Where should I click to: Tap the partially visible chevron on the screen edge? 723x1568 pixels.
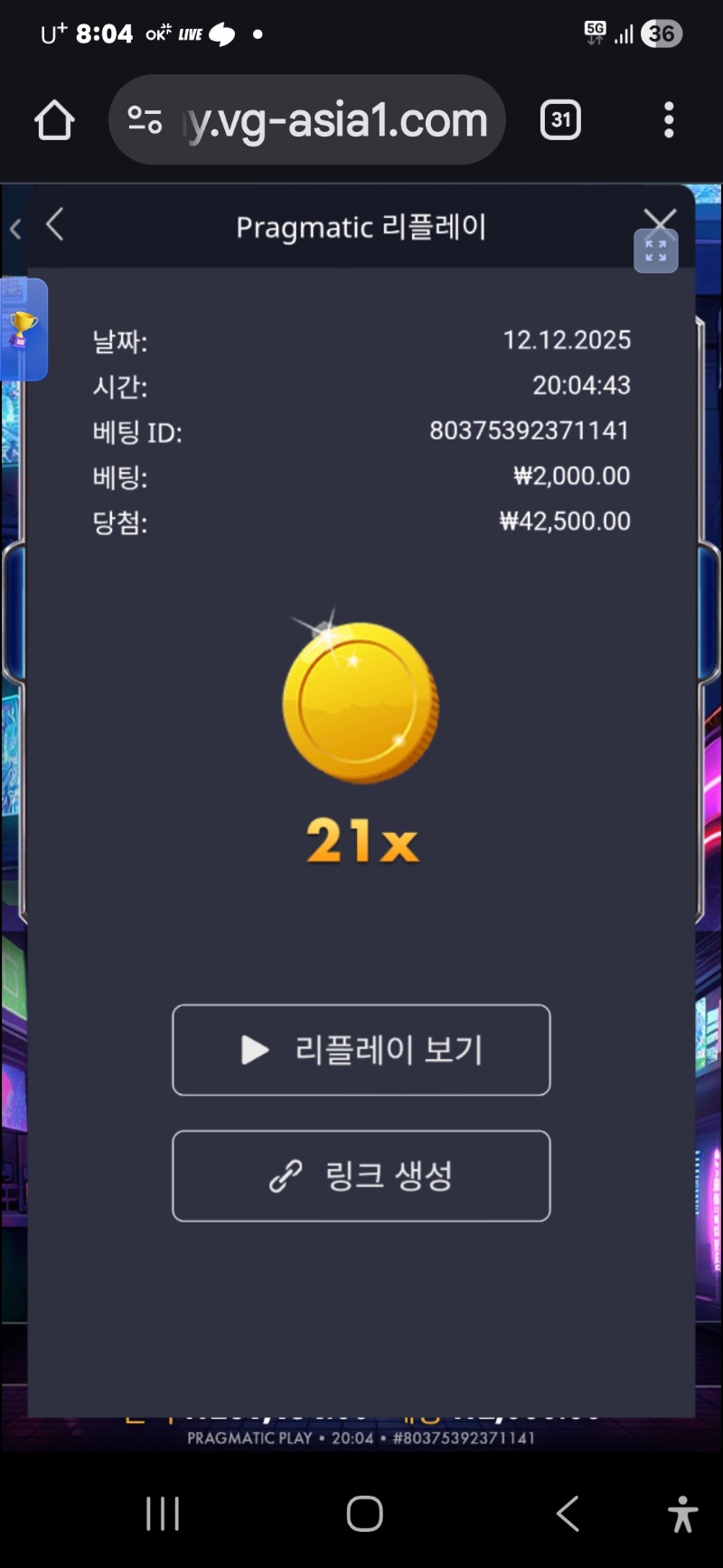[14, 229]
